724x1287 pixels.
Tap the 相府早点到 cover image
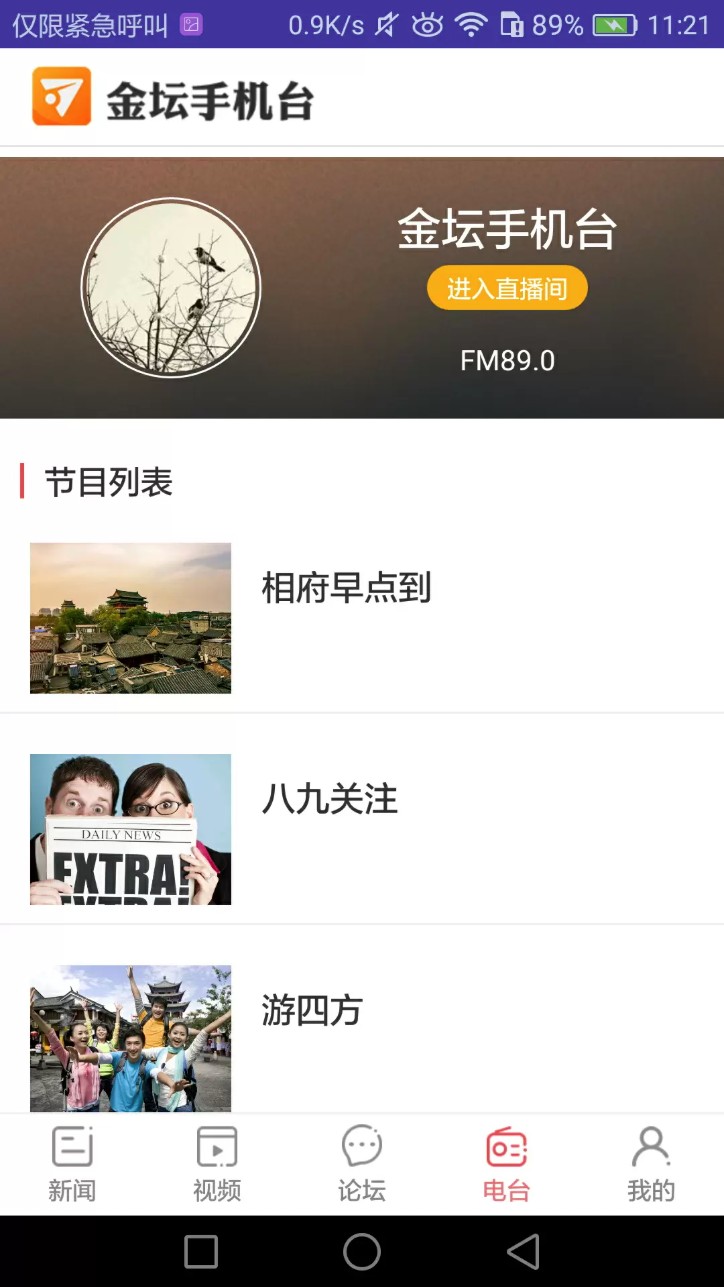click(129, 618)
